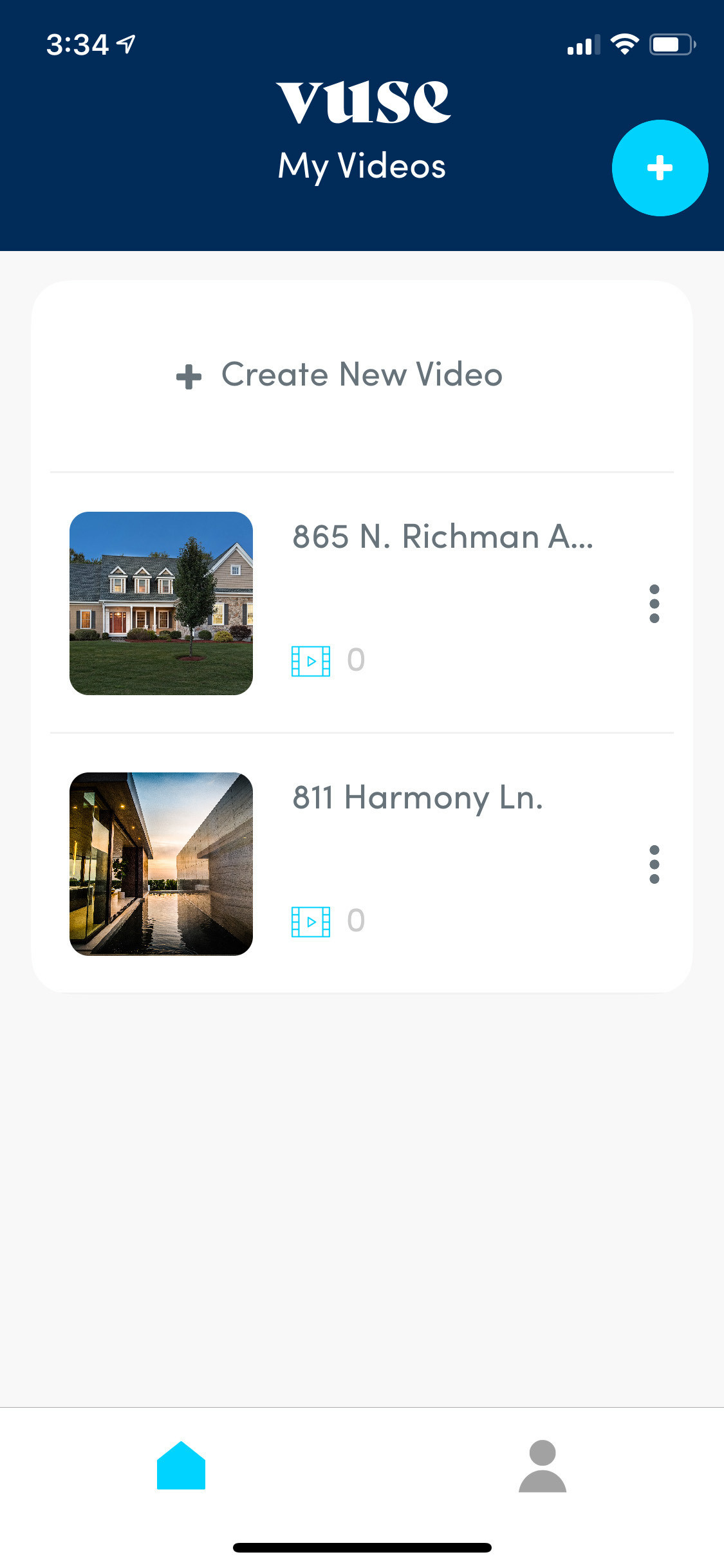Open the 811 Harmony Ln. pool thumbnail
Image resolution: width=724 pixels, height=1568 pixels.
click(161, 864)
